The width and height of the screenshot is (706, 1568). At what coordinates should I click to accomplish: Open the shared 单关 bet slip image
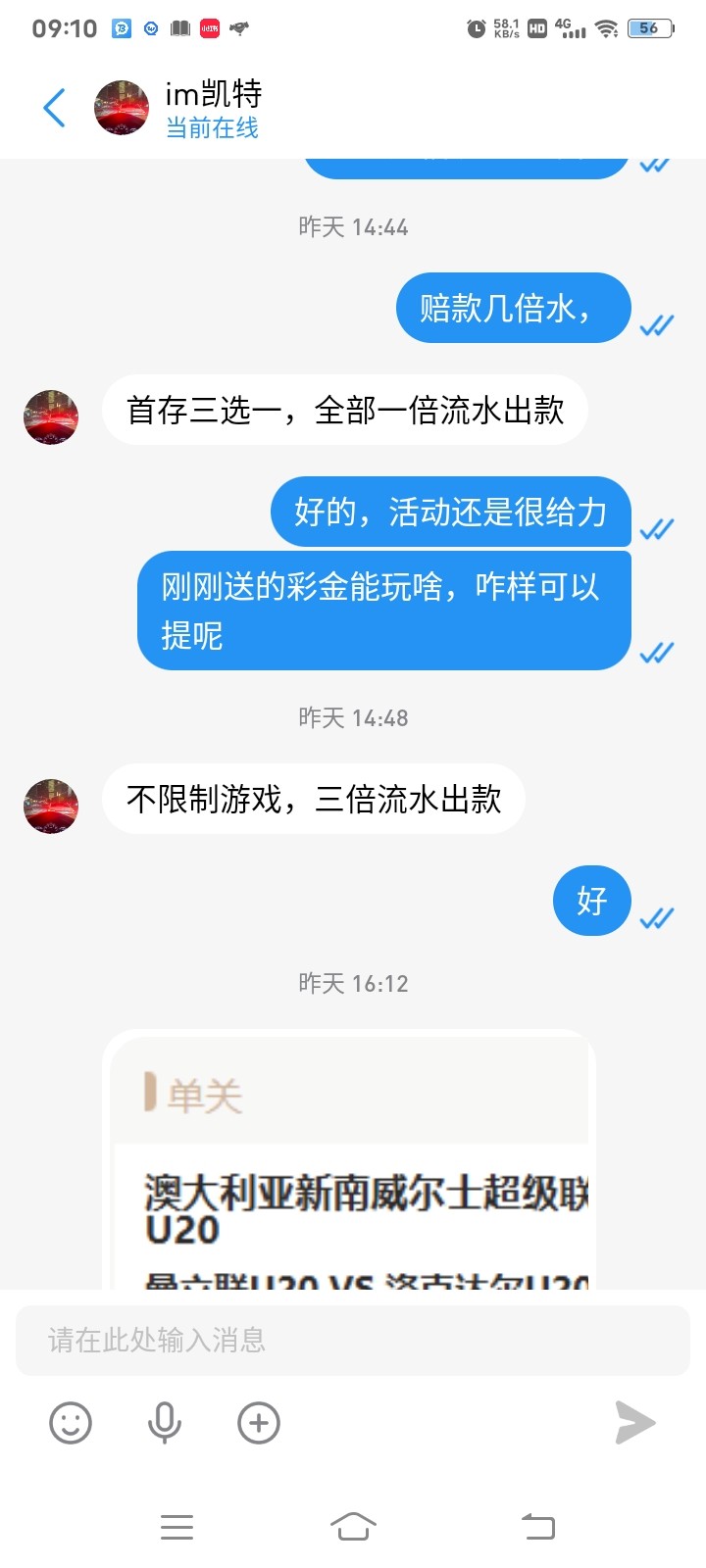point(350,1161)
